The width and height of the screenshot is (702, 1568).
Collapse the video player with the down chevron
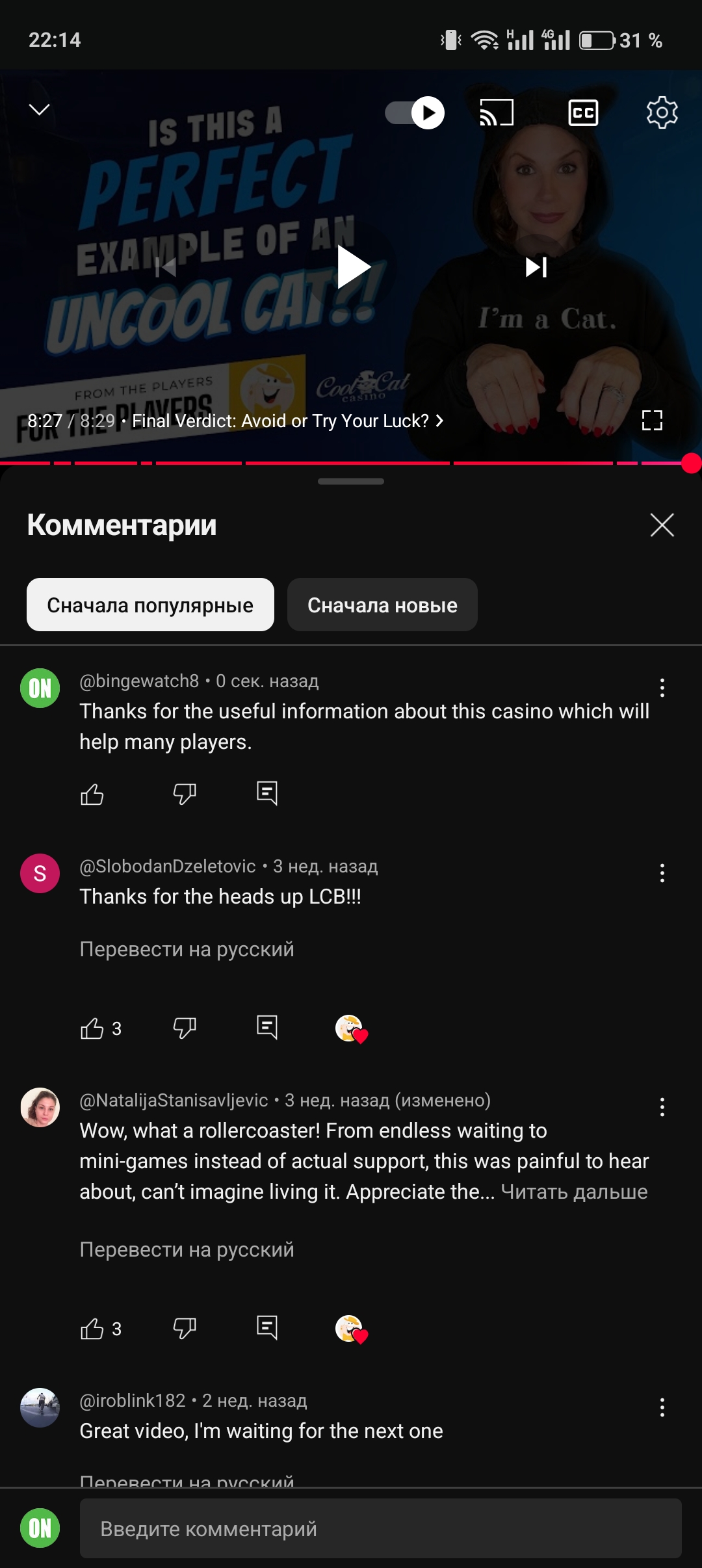coord(40,109)
